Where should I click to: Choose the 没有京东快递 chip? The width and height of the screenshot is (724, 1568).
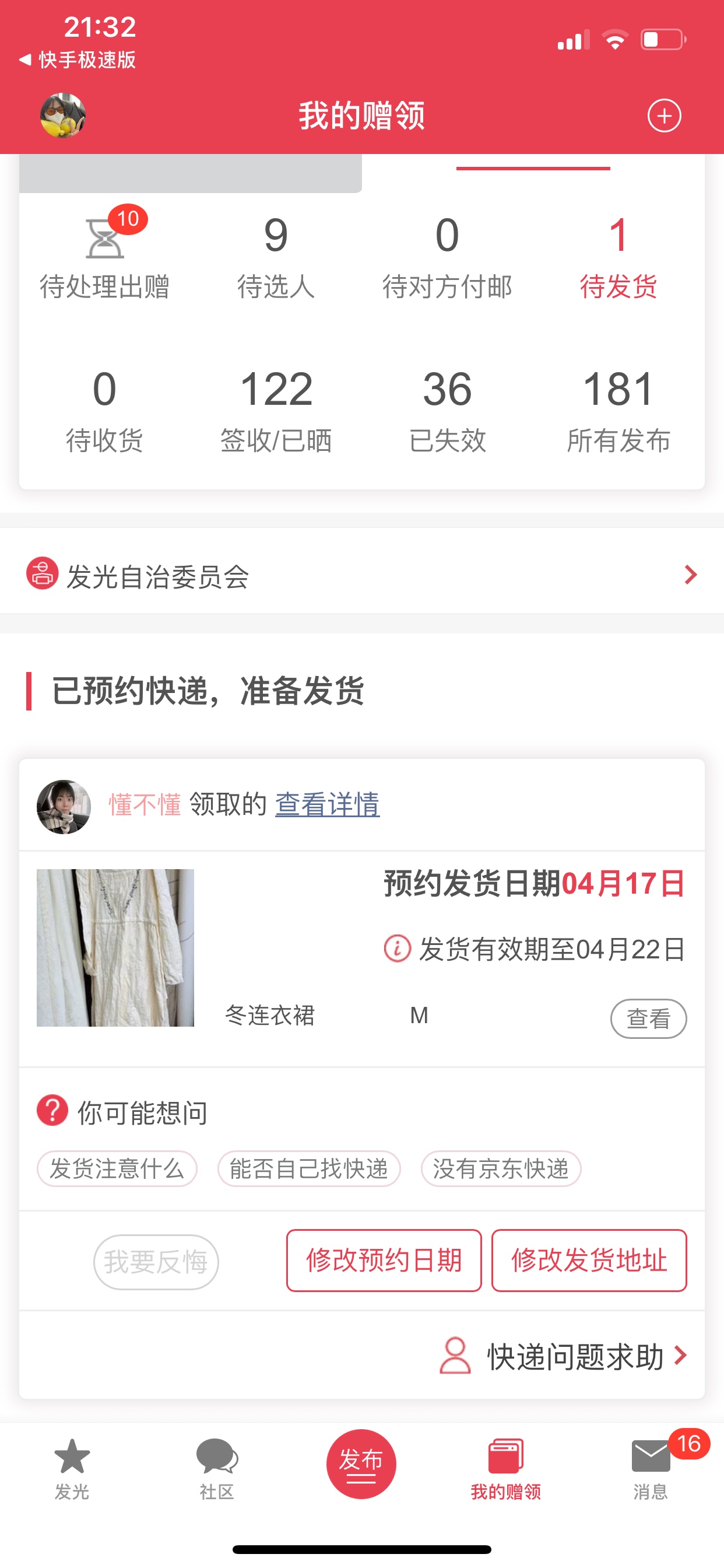click(x=501, y=1168)
